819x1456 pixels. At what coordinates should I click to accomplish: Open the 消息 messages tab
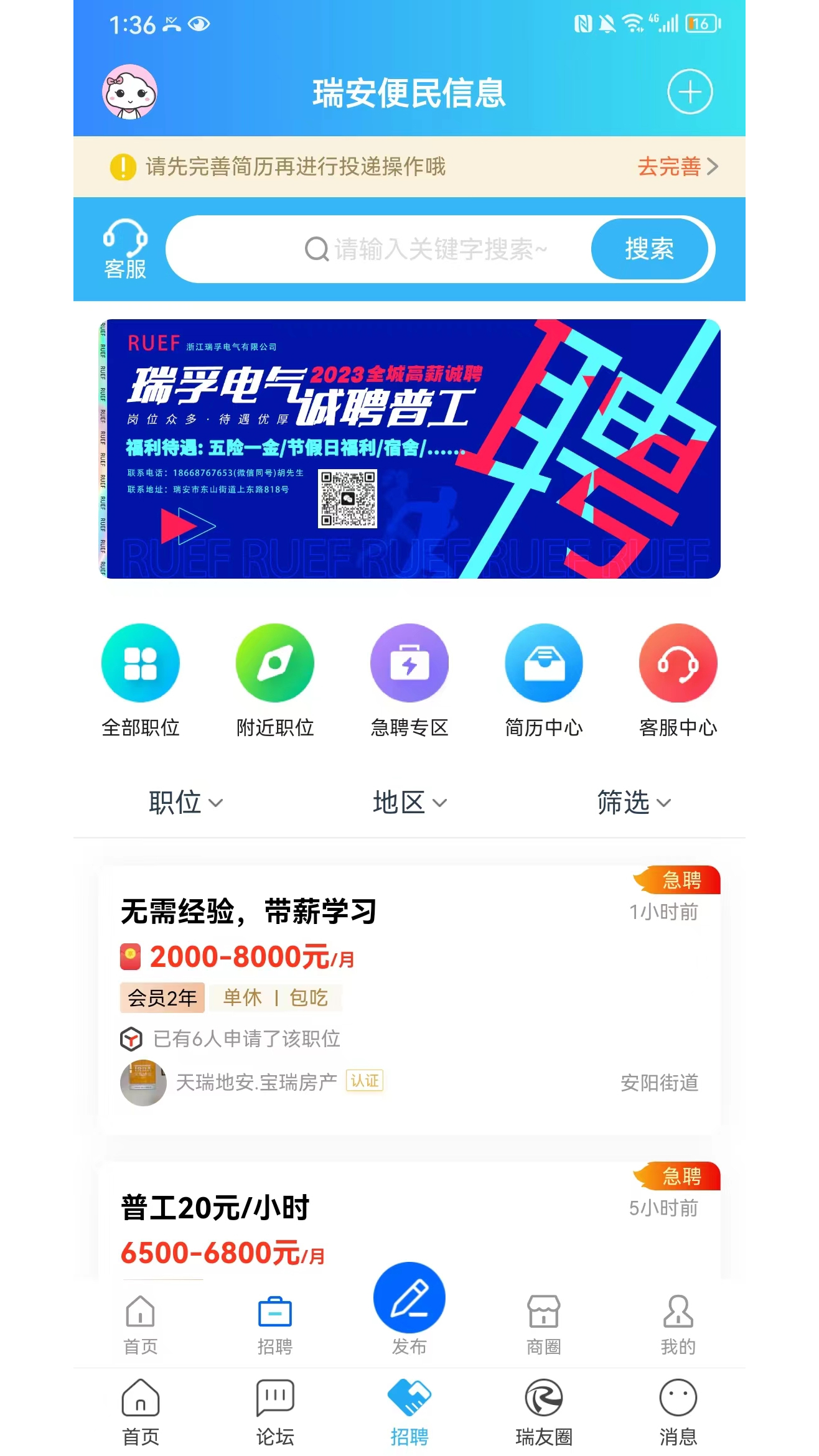(x=678, y=1411)
